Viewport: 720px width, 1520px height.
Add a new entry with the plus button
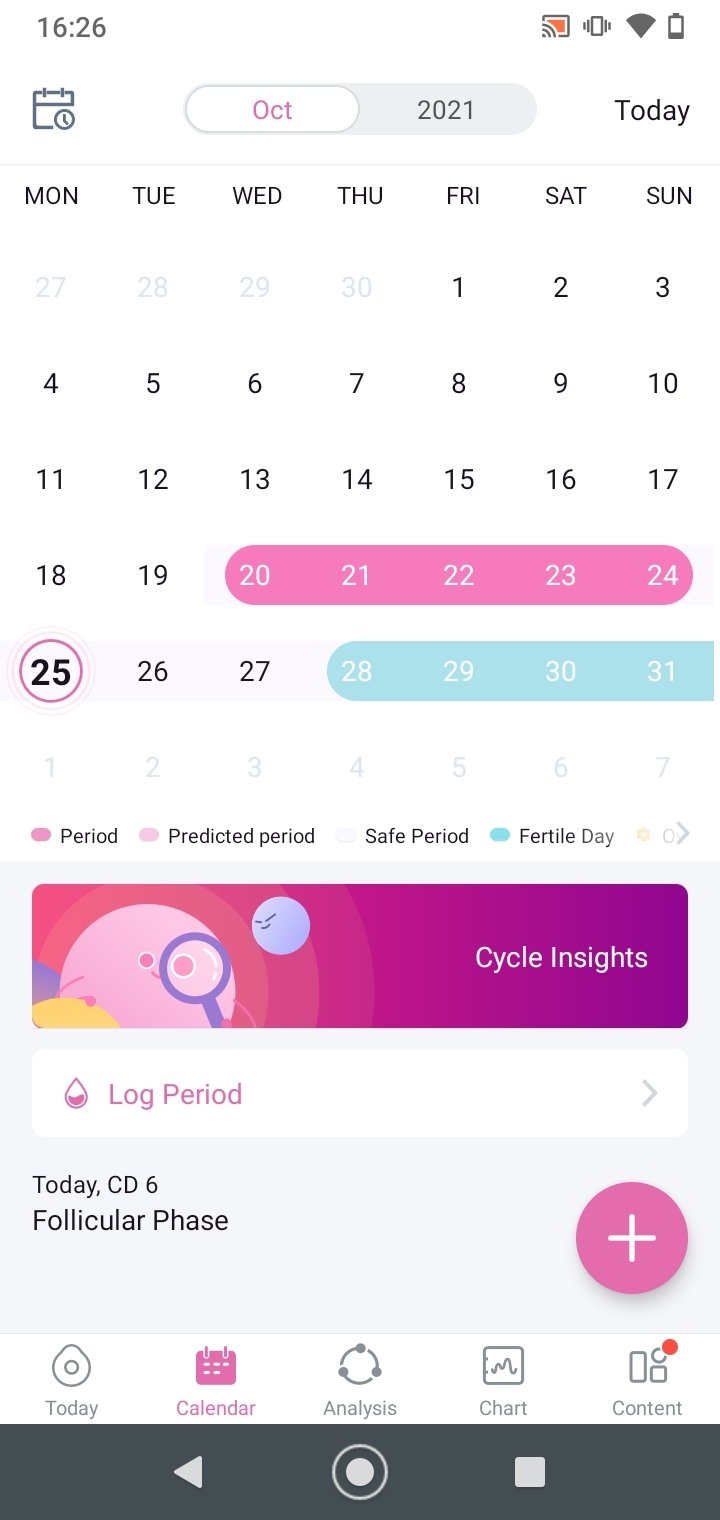(632, 1238)
